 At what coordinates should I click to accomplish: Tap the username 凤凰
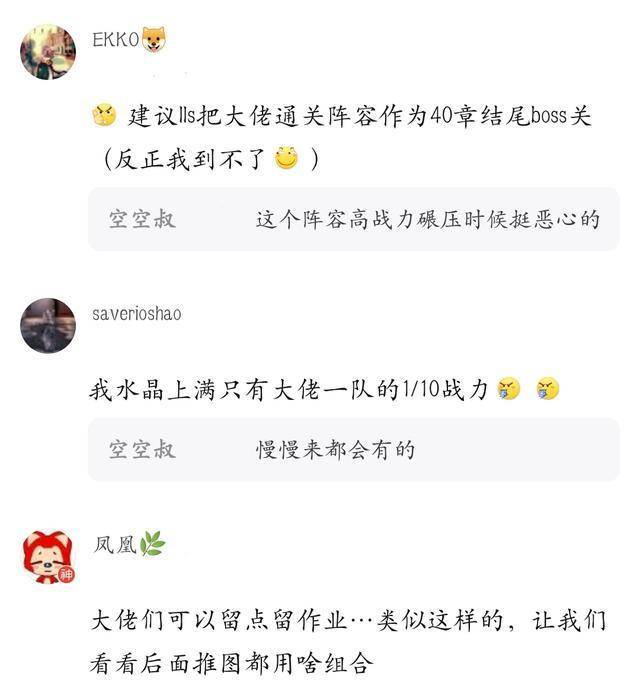point(114,544)
